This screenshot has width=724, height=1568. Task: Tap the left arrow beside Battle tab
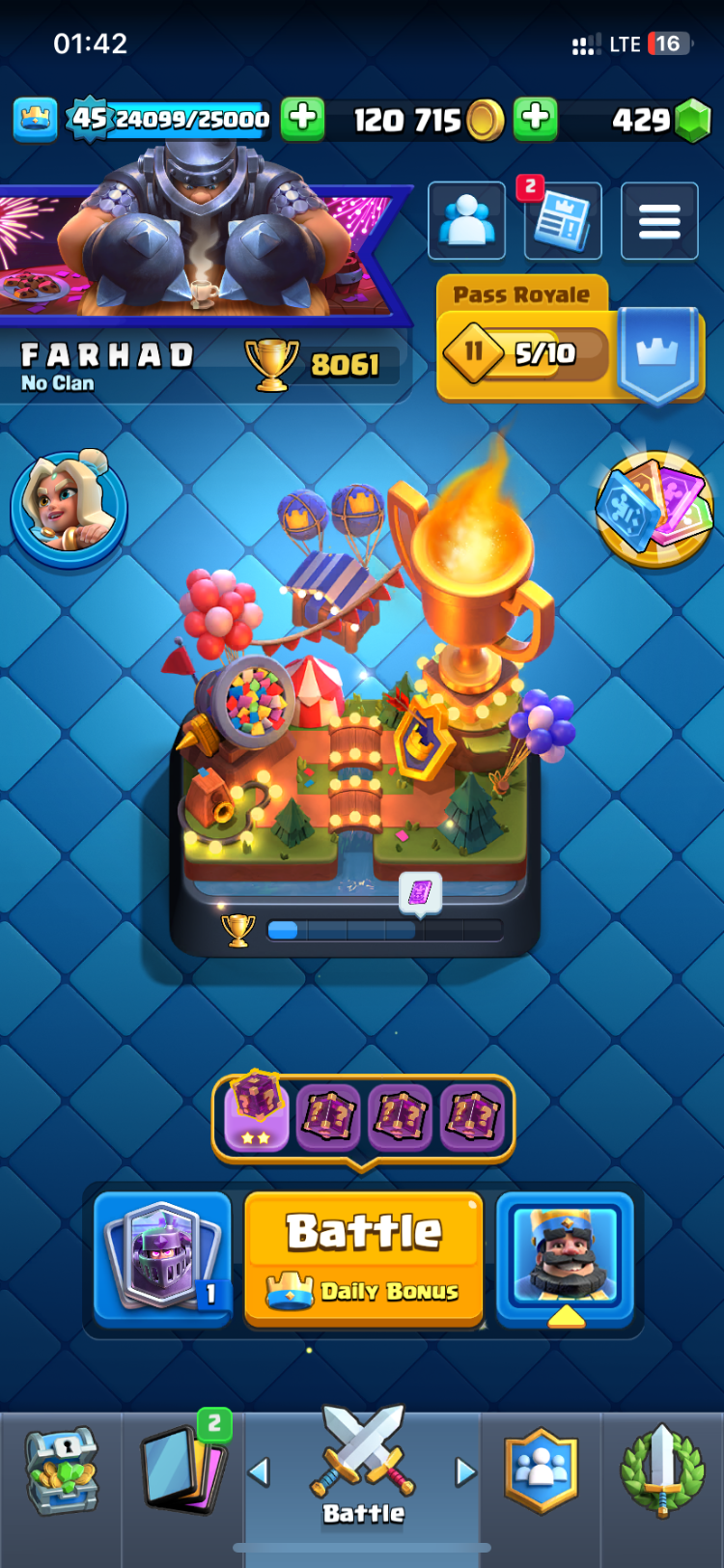(259, 1471)
